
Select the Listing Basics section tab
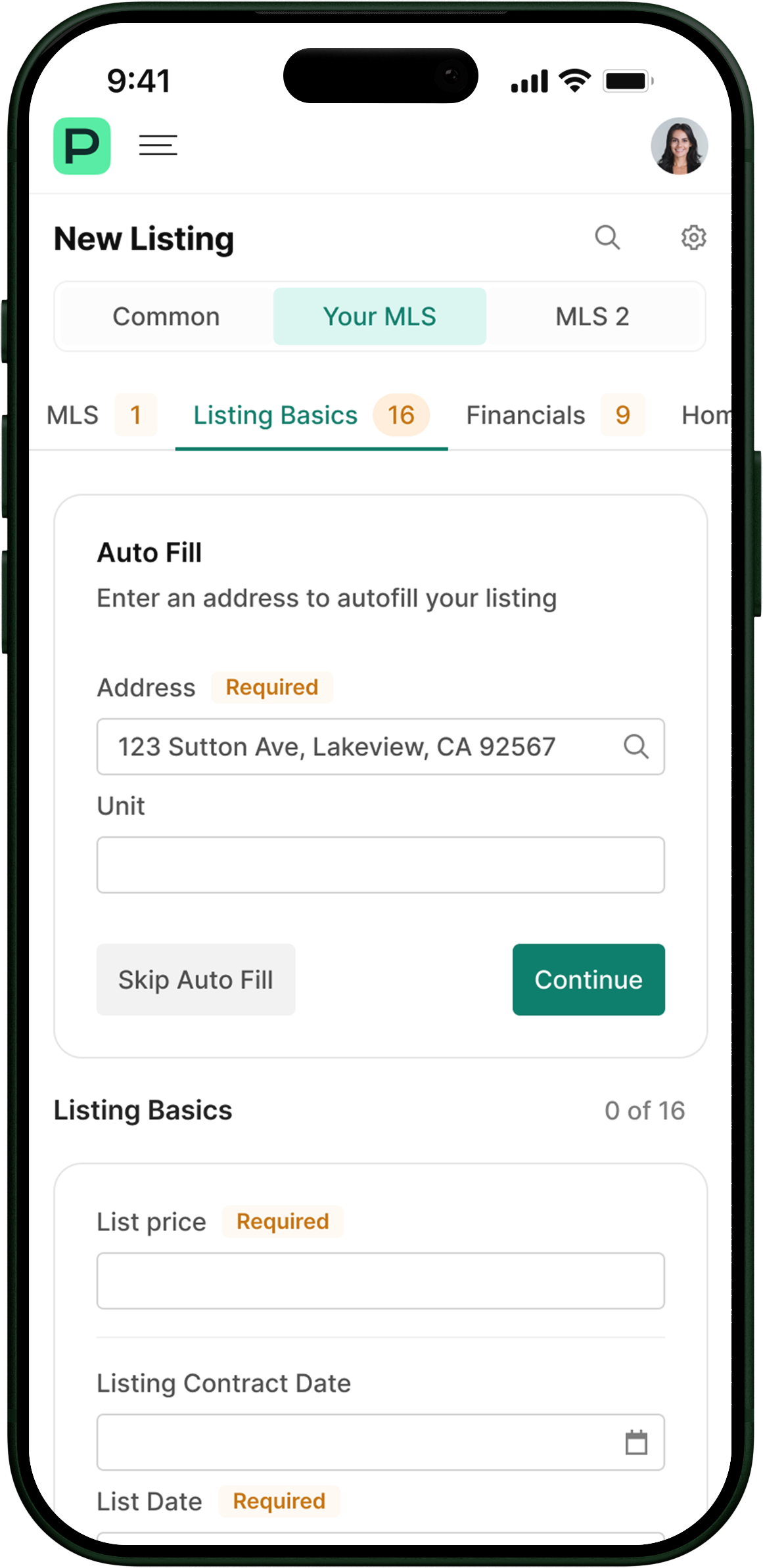point(275,415)
